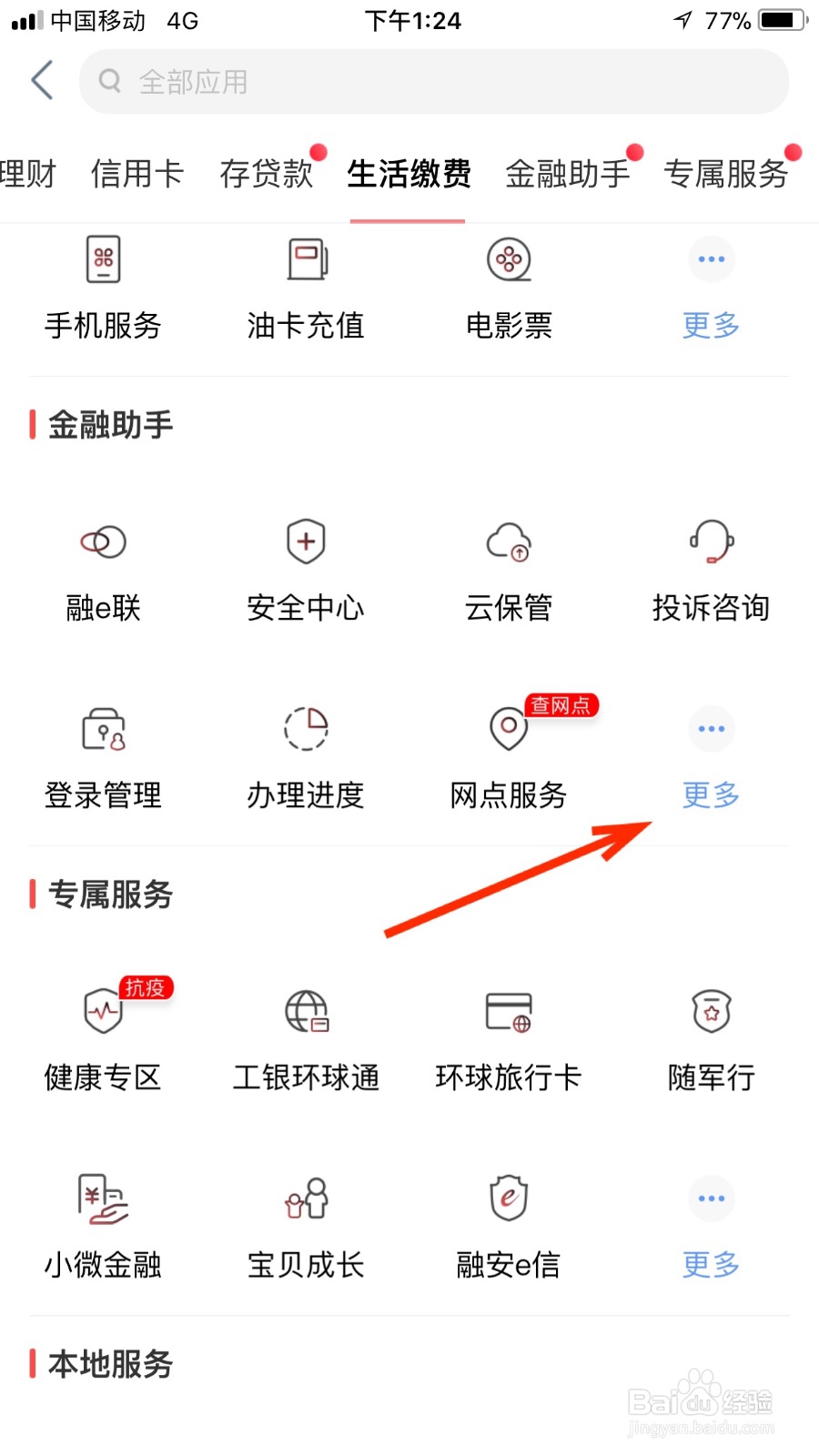Open 投诉咨询 complaint consultation

tap(710, 569)
